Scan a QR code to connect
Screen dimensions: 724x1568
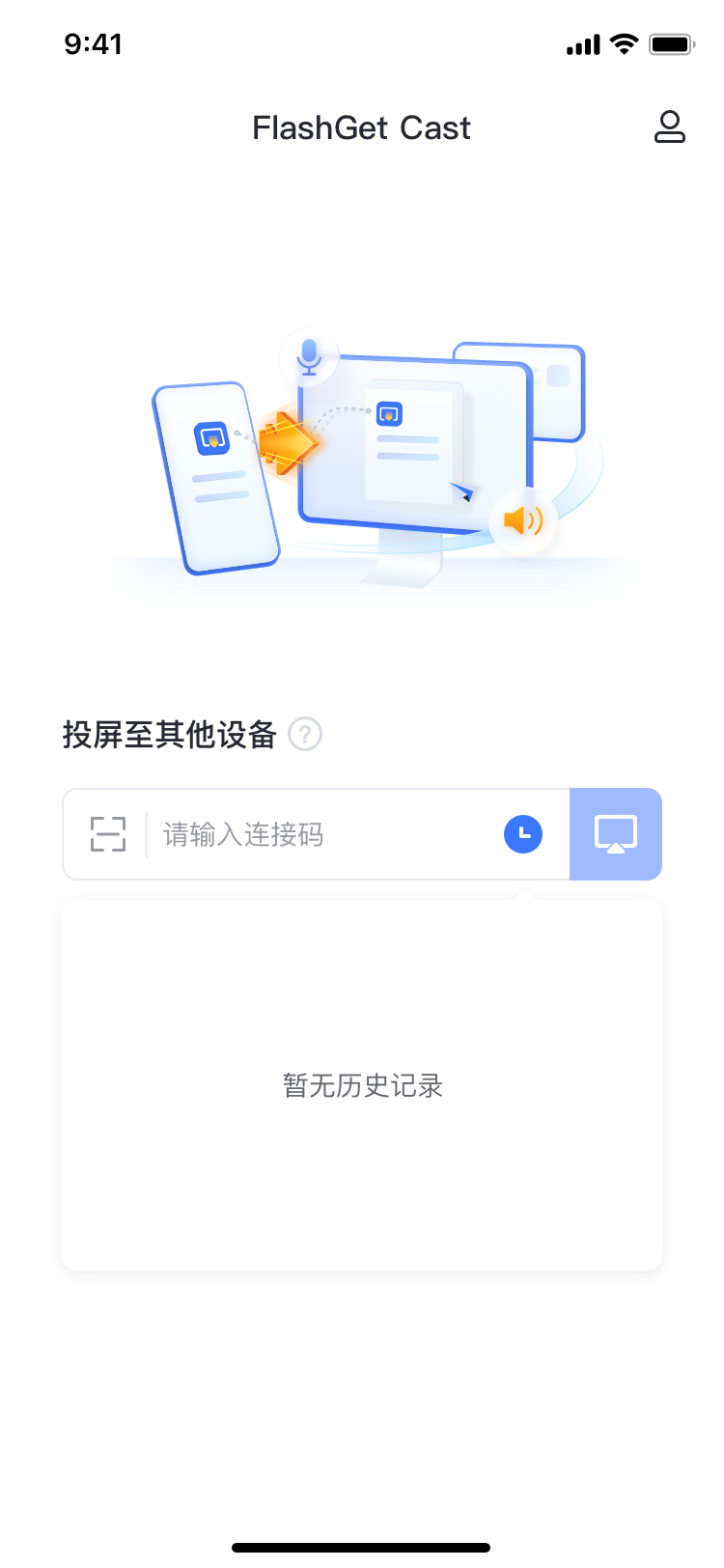pos(108,834)
